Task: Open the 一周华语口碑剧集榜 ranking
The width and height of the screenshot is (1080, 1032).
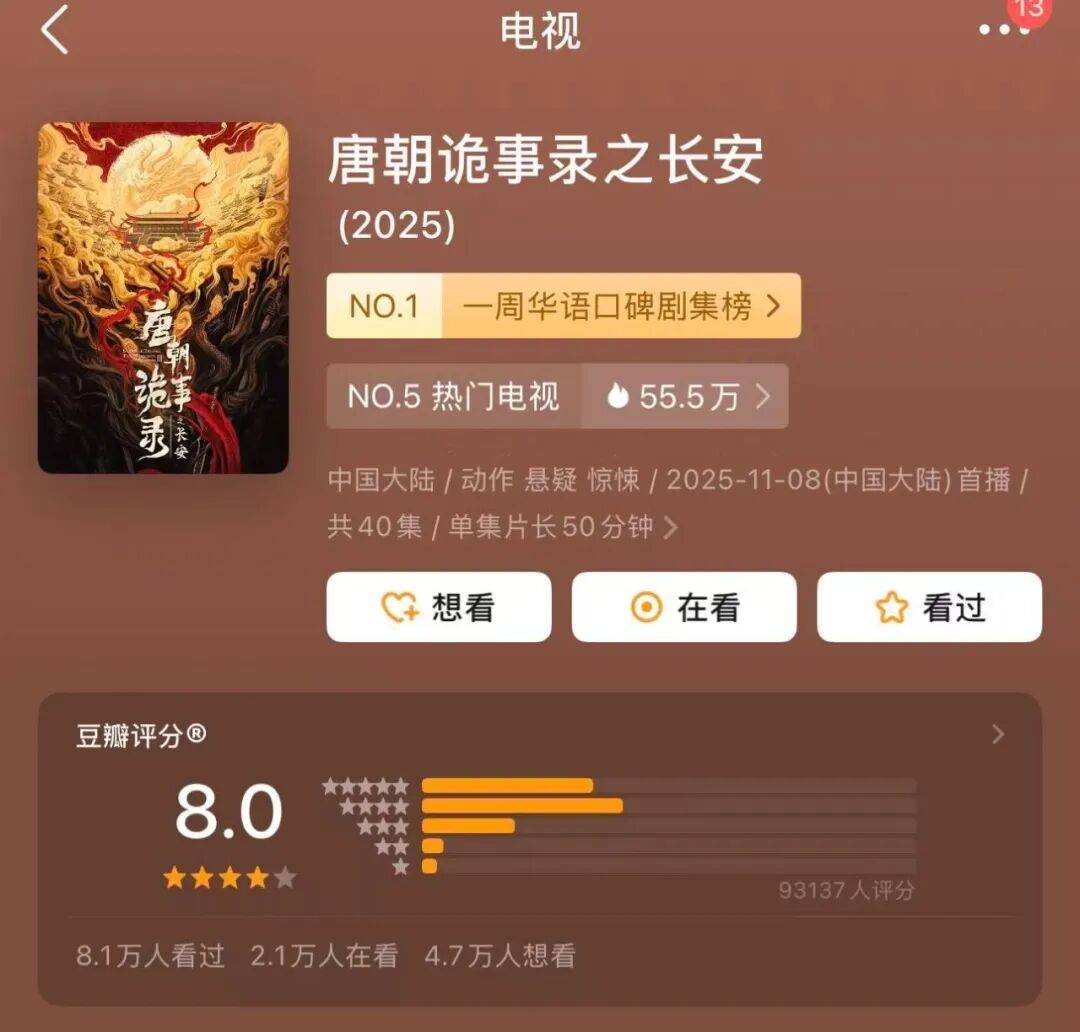Action: pos(563,306)
